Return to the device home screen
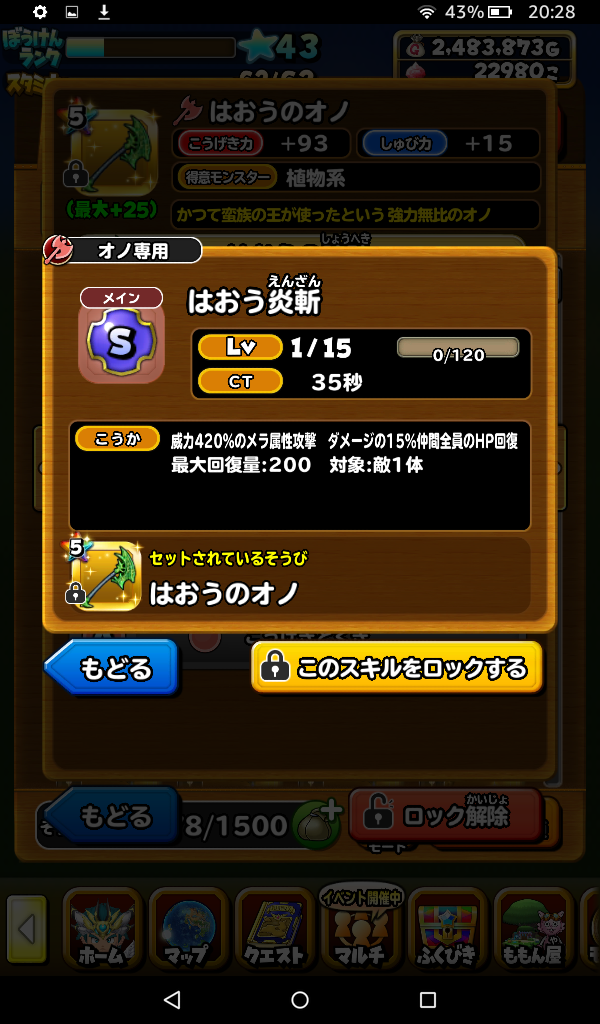Screen dimensions: 600x1024 click(x=300, y=999)
